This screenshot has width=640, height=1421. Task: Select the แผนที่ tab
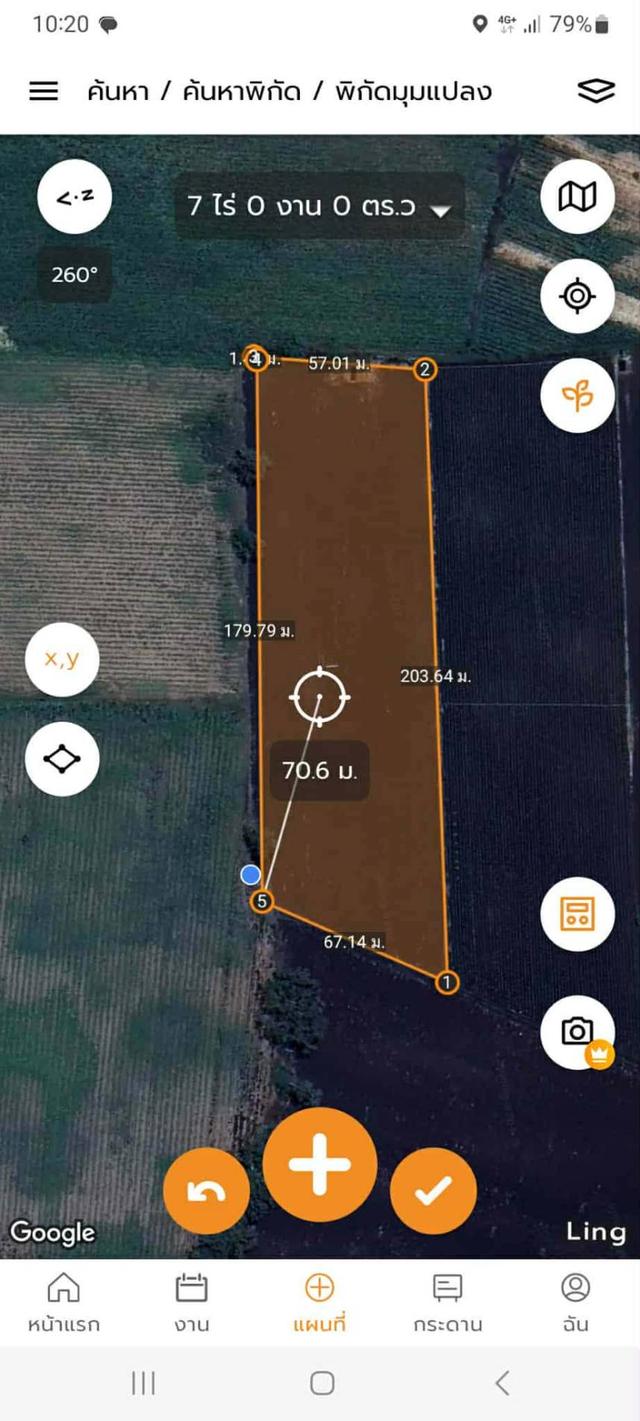tap(319, 1302)
